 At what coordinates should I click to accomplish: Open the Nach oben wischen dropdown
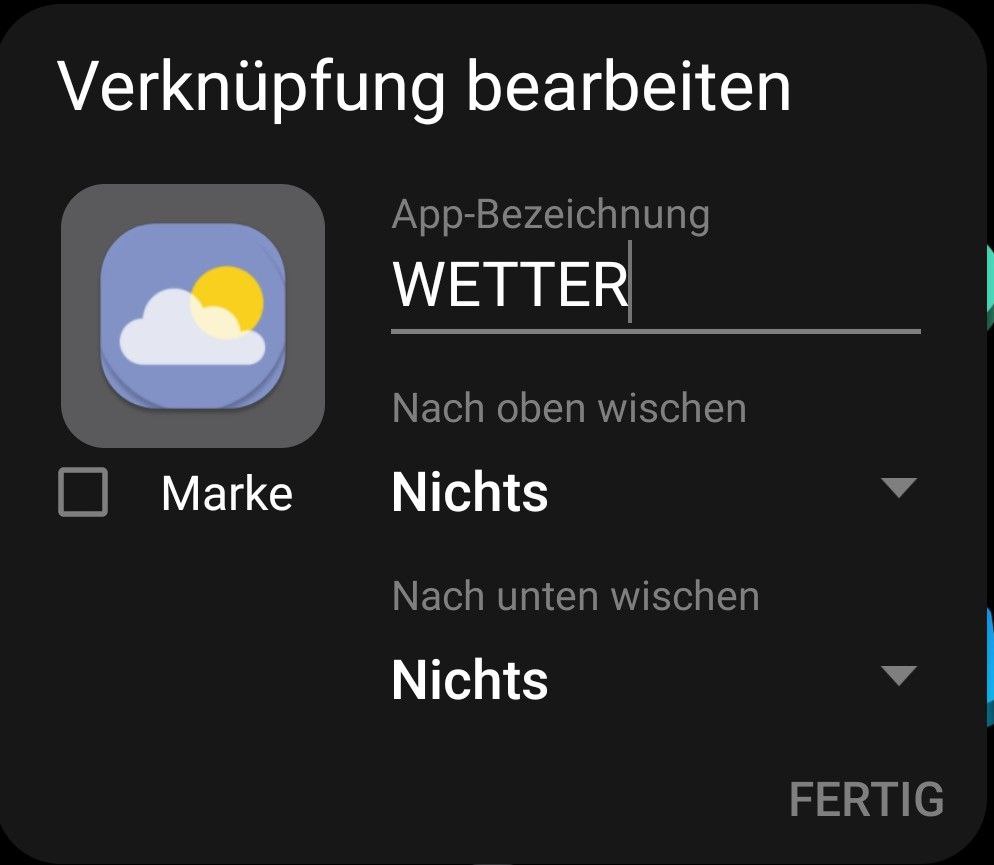[654, 491]
